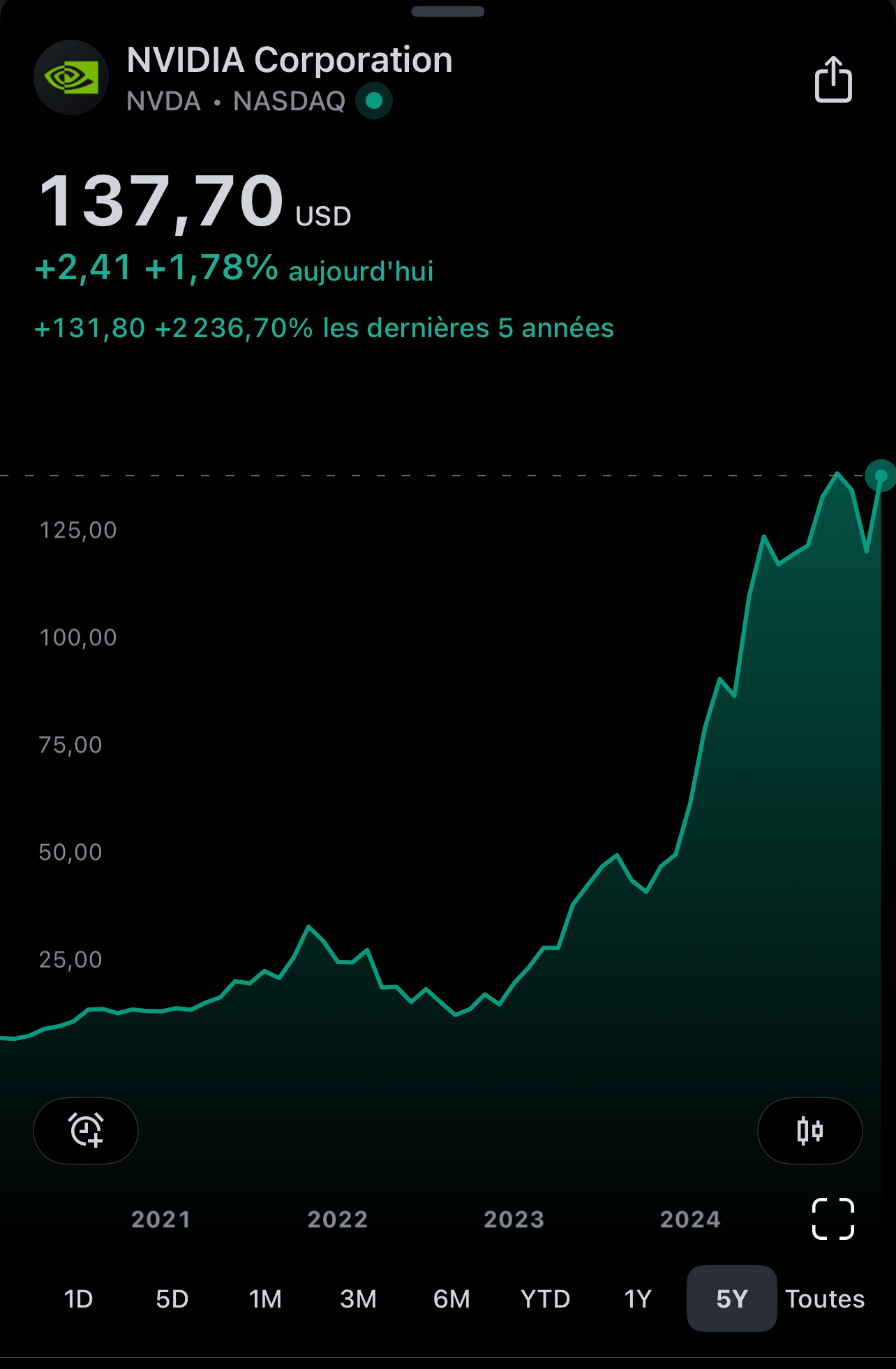Add a price alert for NVDA
Screen dimensions: 896x1369
click(x=86, y=1130)
